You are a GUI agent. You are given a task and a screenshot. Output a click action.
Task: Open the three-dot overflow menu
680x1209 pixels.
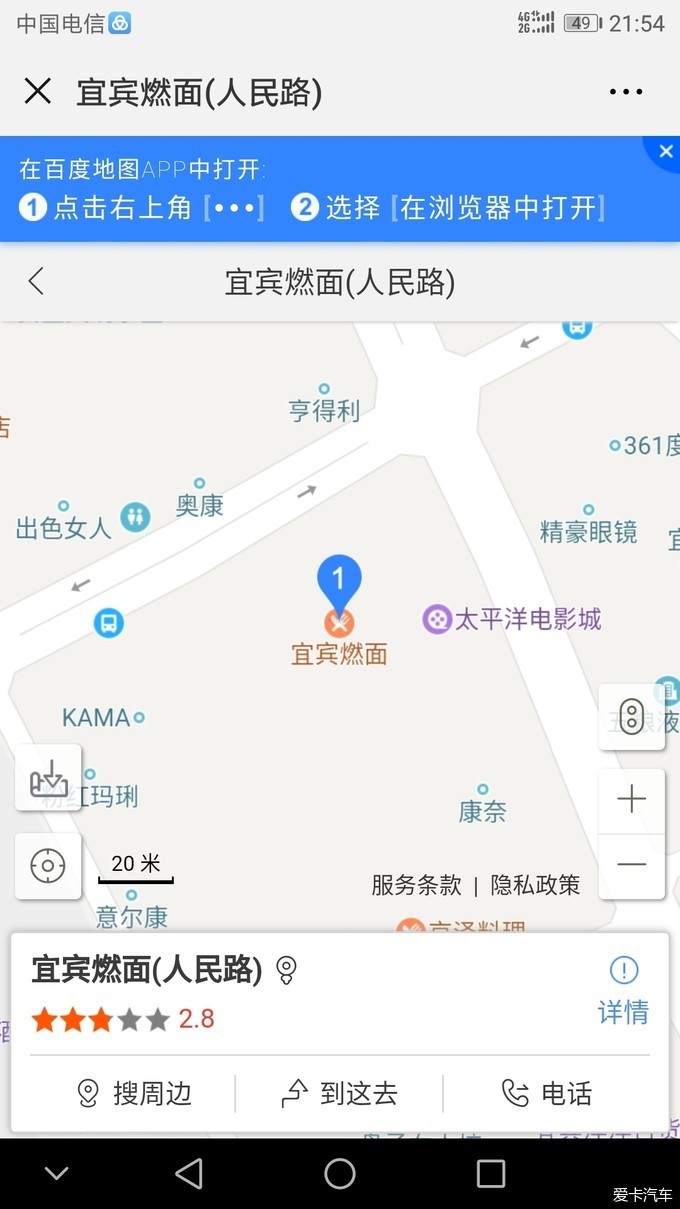coord(626,92)
